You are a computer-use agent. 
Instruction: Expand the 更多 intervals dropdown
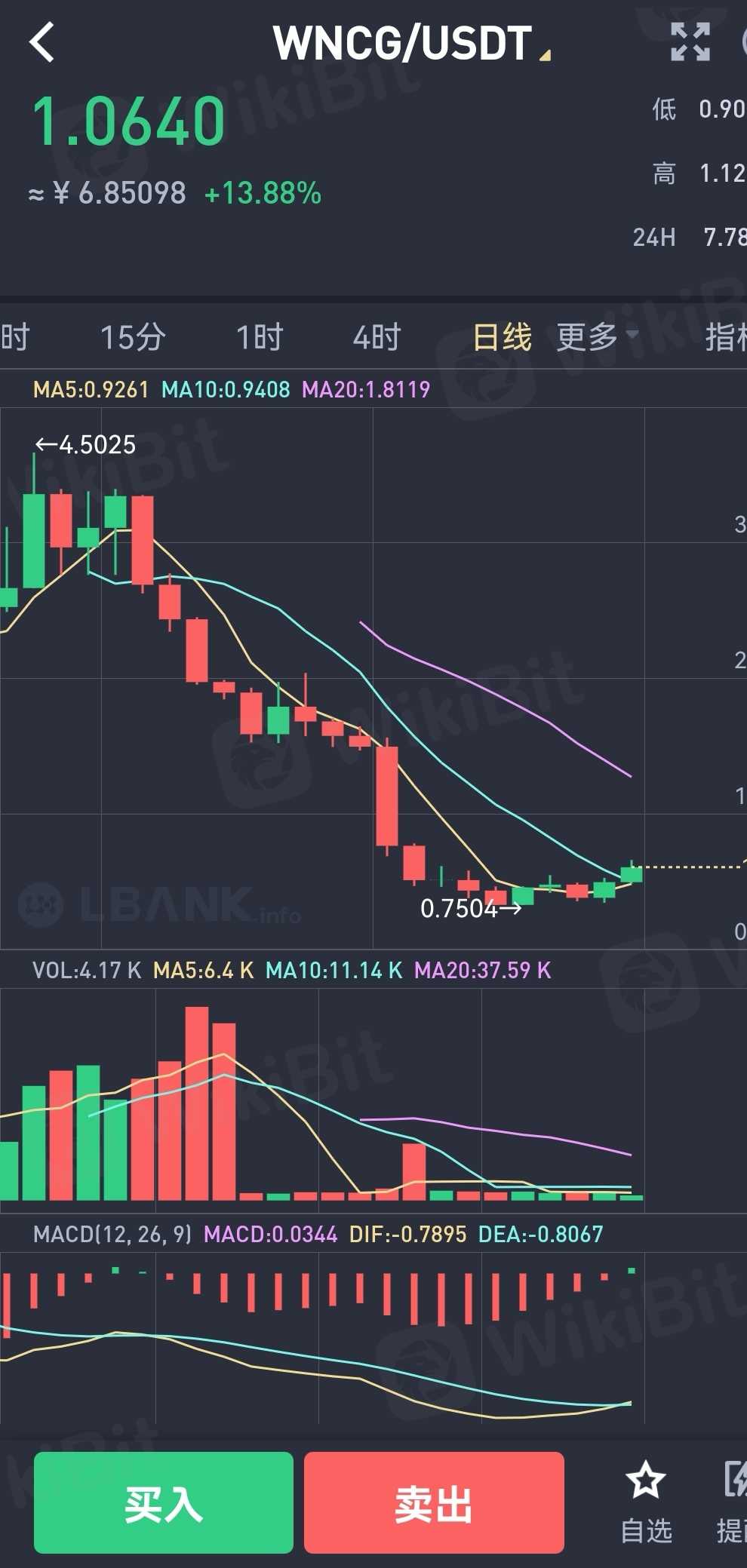tap(596, 337)
